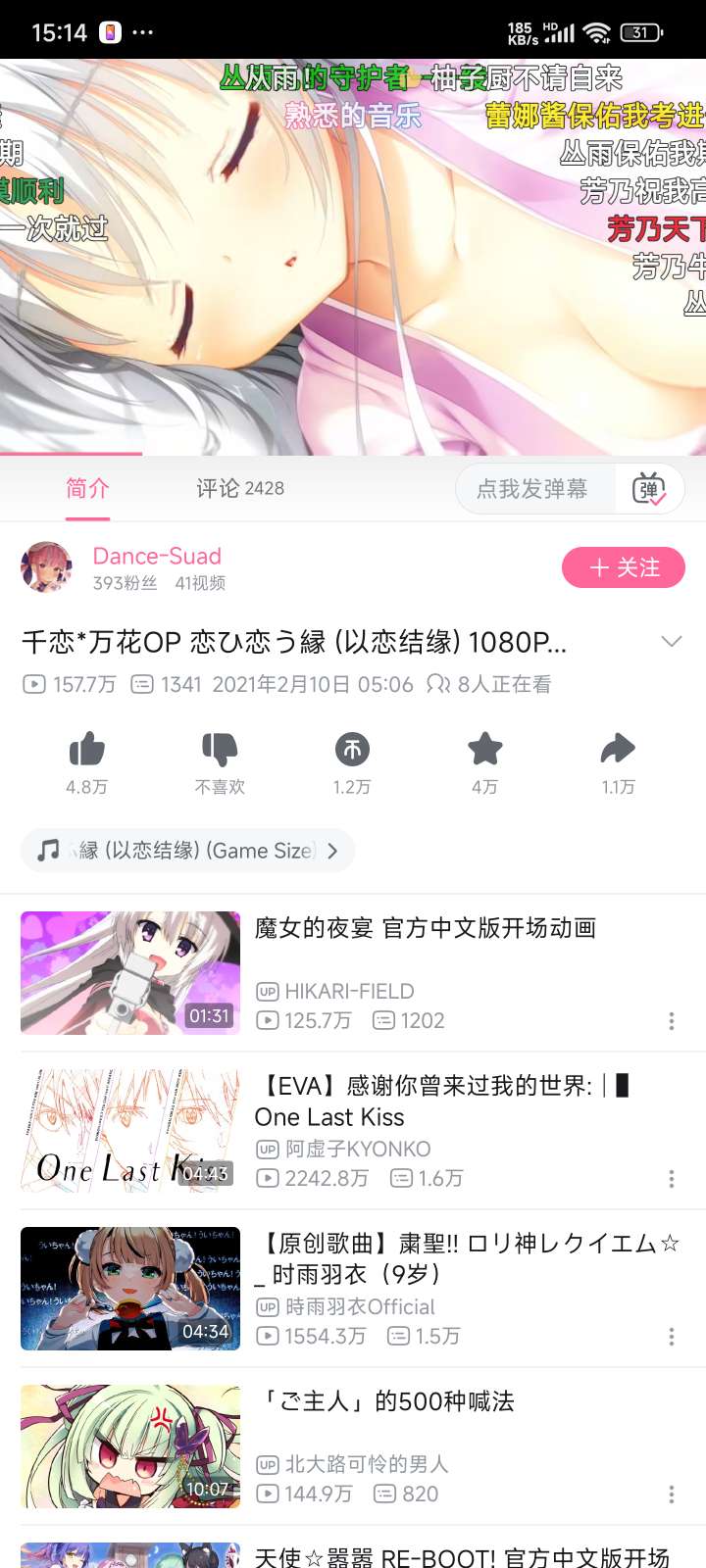Viewport: 706px width, 1568px height.
Task: Open more options for 「ご主人」的500种喊法
Action: point(672,1494)
